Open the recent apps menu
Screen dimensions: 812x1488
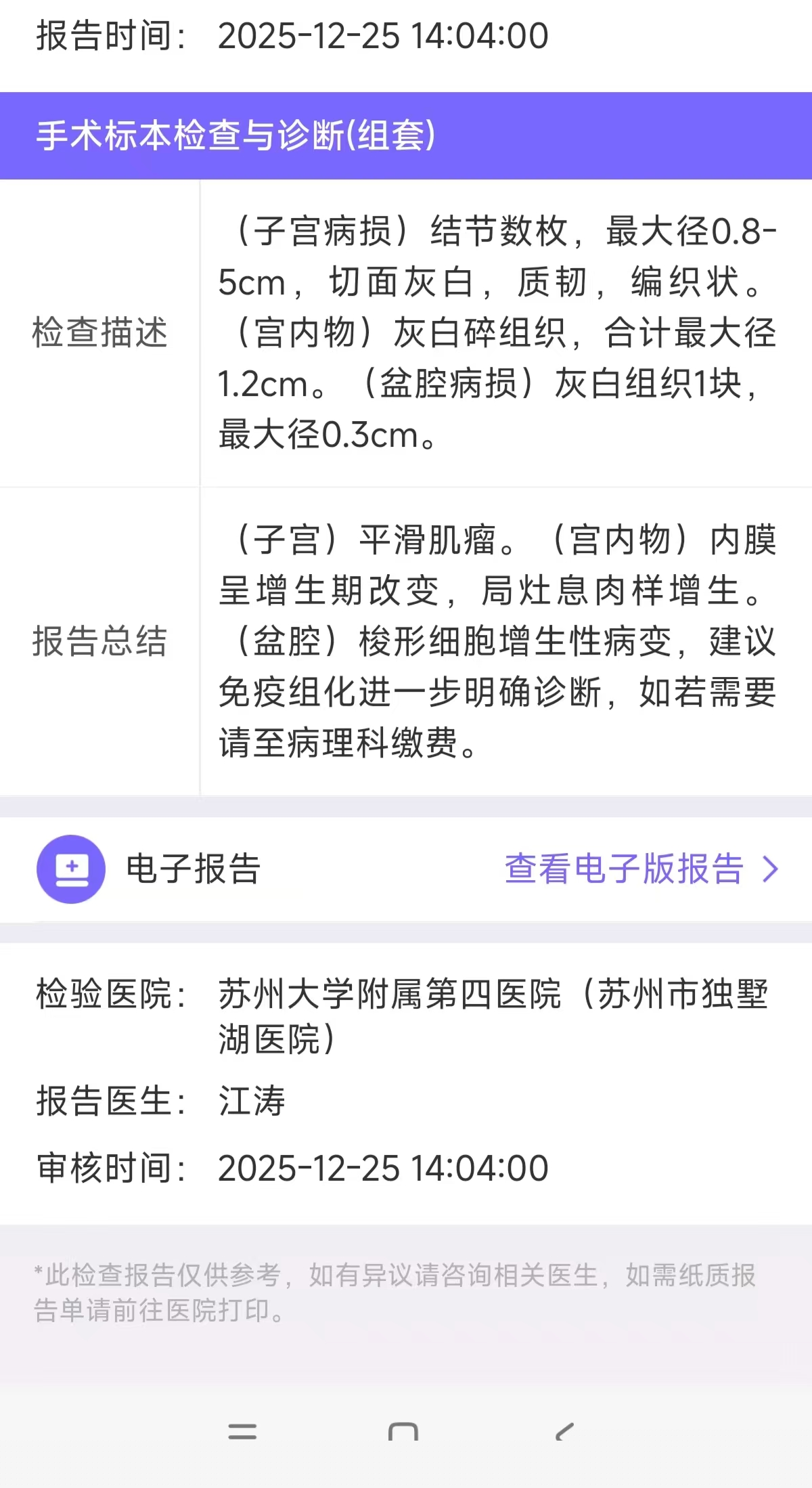[242, 1431]
